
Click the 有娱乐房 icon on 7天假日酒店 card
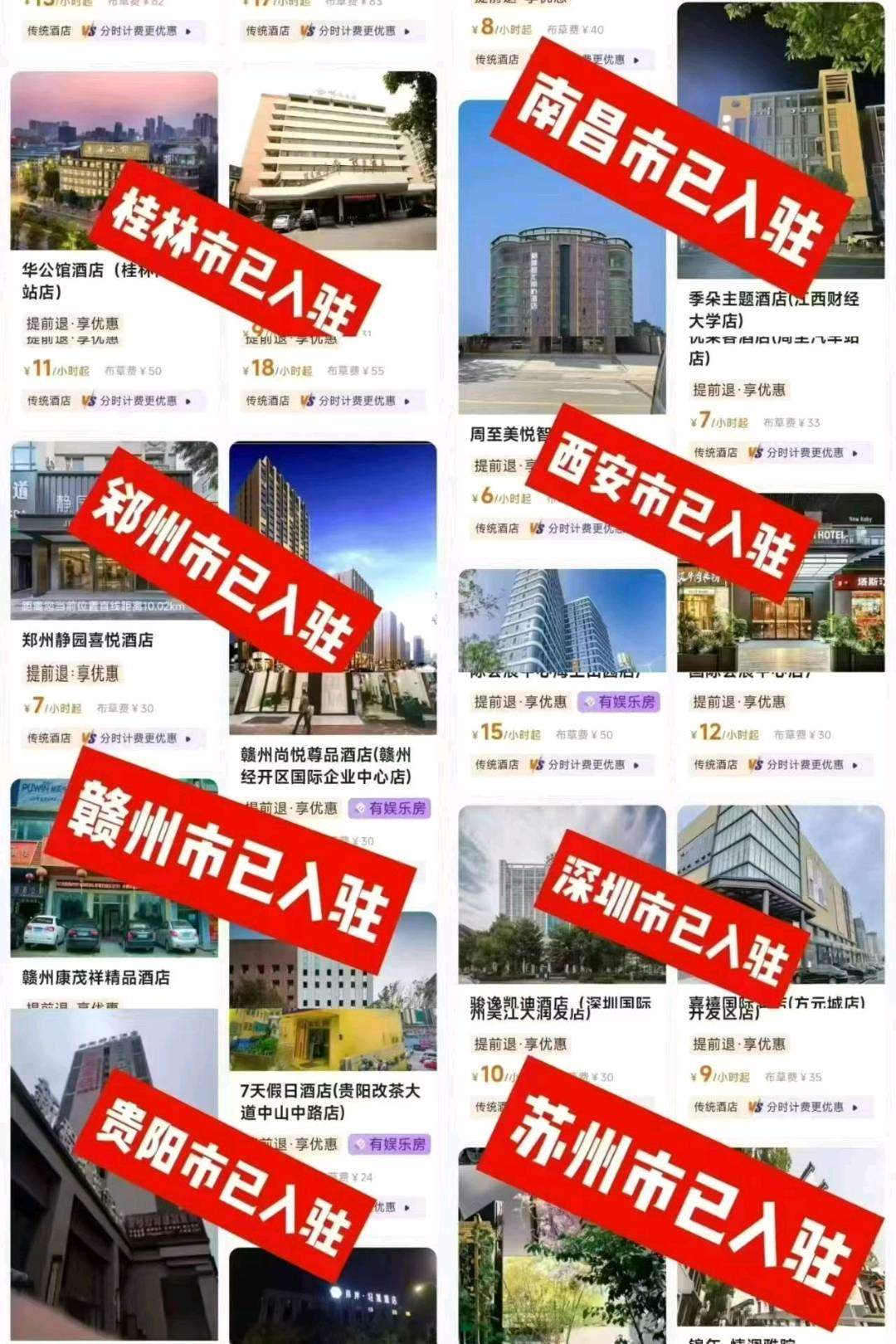click(x=358, y=1145)
